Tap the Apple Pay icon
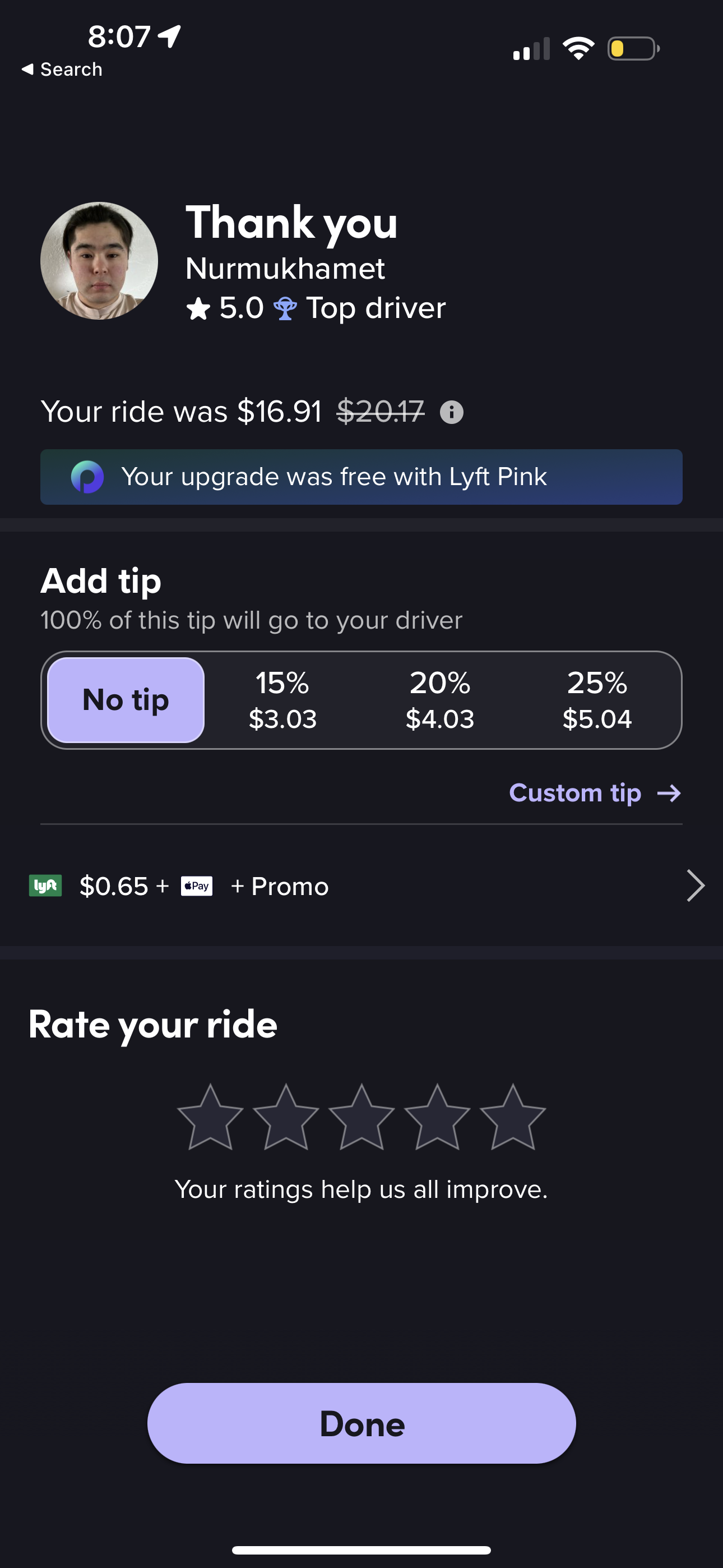 pyautogui.click(x=196, y=886)
